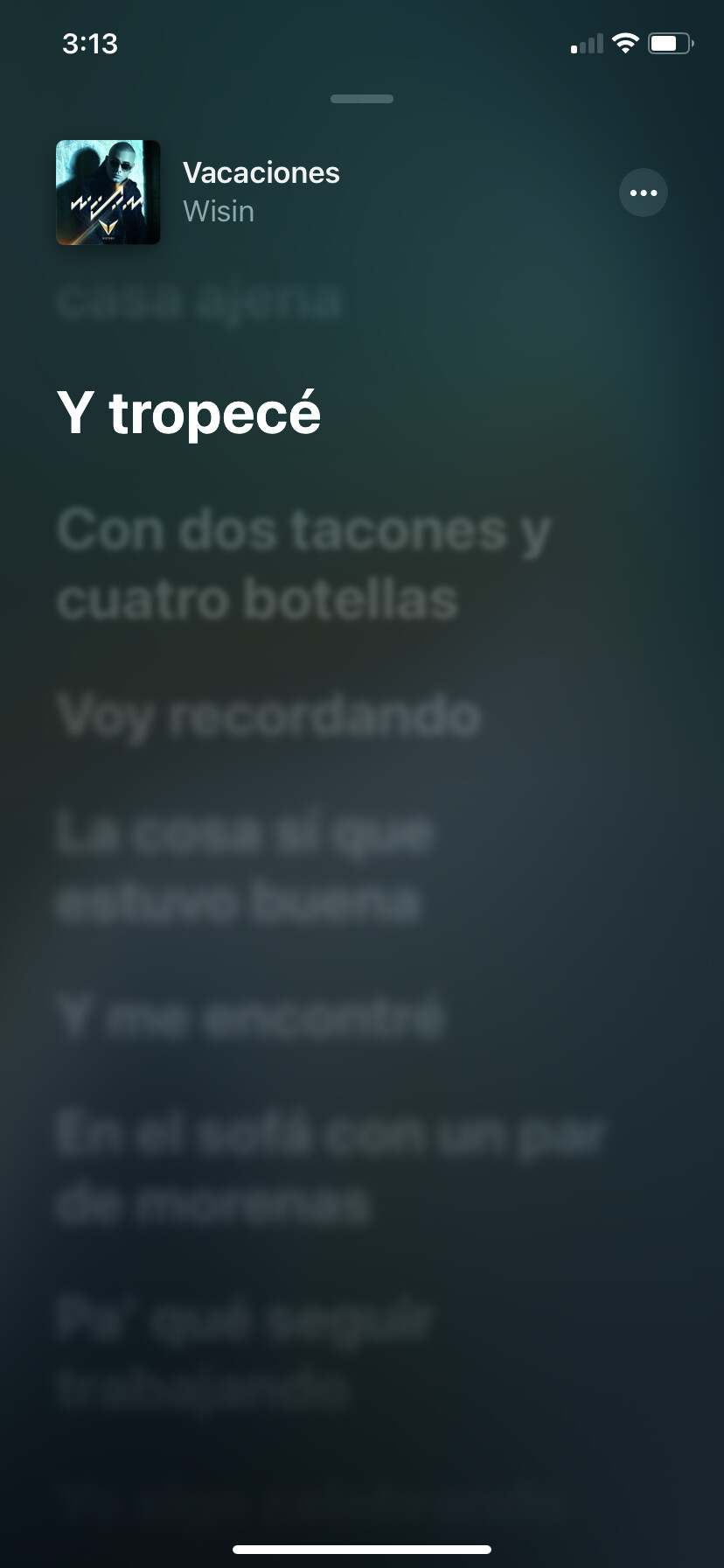Jump to lyric "La cosa sí que estuvo buena"
Viewport: 724px width, 1568px height.
pos(243,866)
